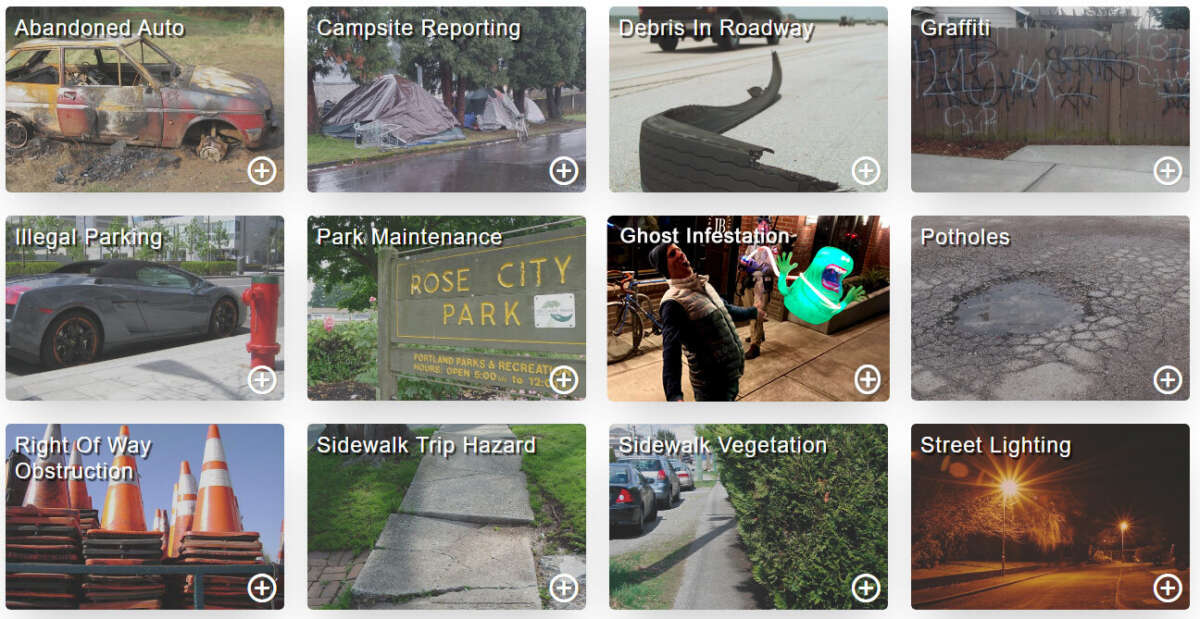Image resolution: width=1200 pixels, height=619 pixels.
Task: Add a report via Potholes plus icon
Action: [x=1168, y=380]
